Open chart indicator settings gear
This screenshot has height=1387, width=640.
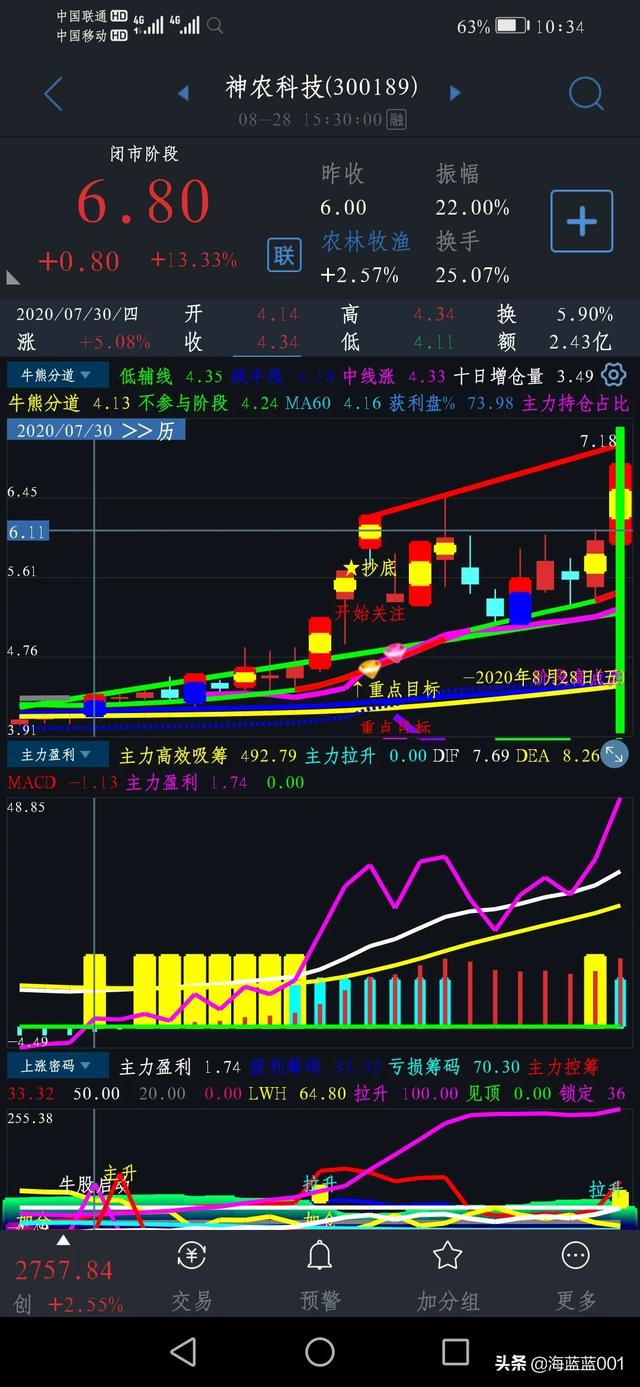click(614, 375)
